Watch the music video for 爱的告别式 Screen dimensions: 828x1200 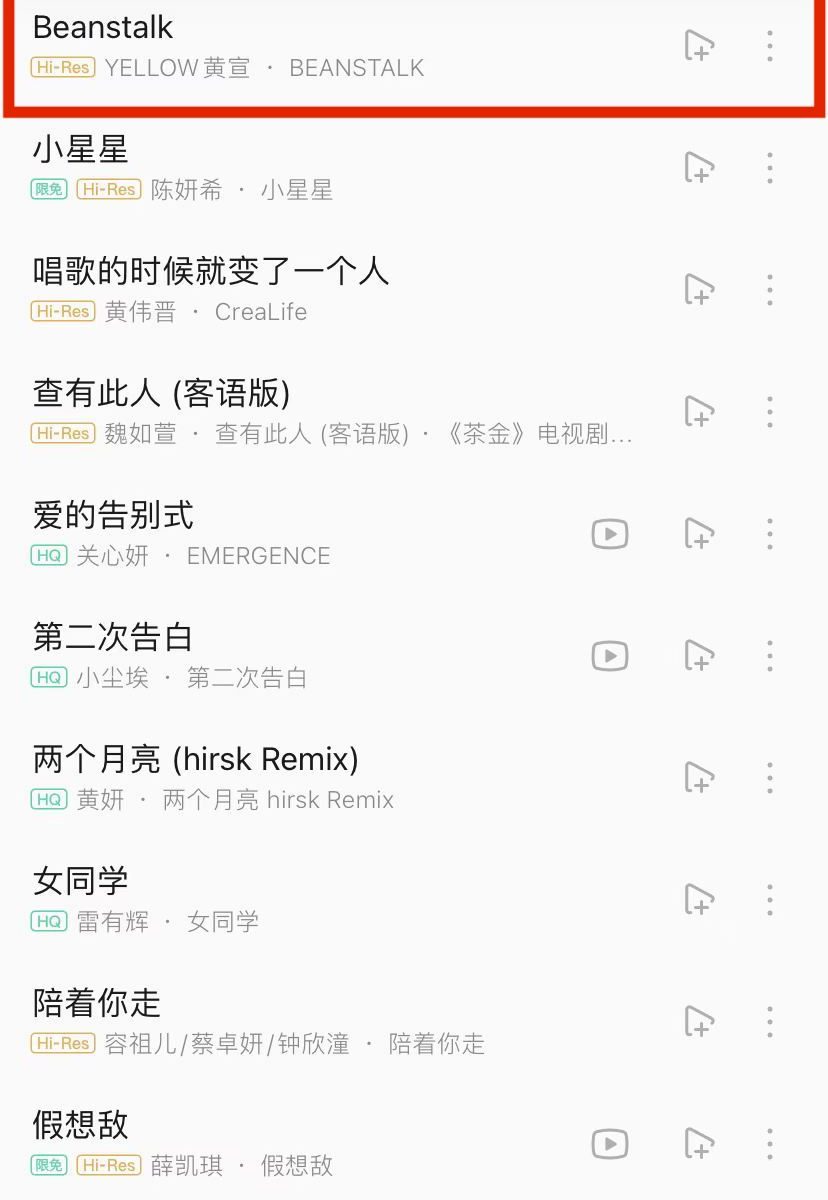pyautogui.click(x=609, y=534)
